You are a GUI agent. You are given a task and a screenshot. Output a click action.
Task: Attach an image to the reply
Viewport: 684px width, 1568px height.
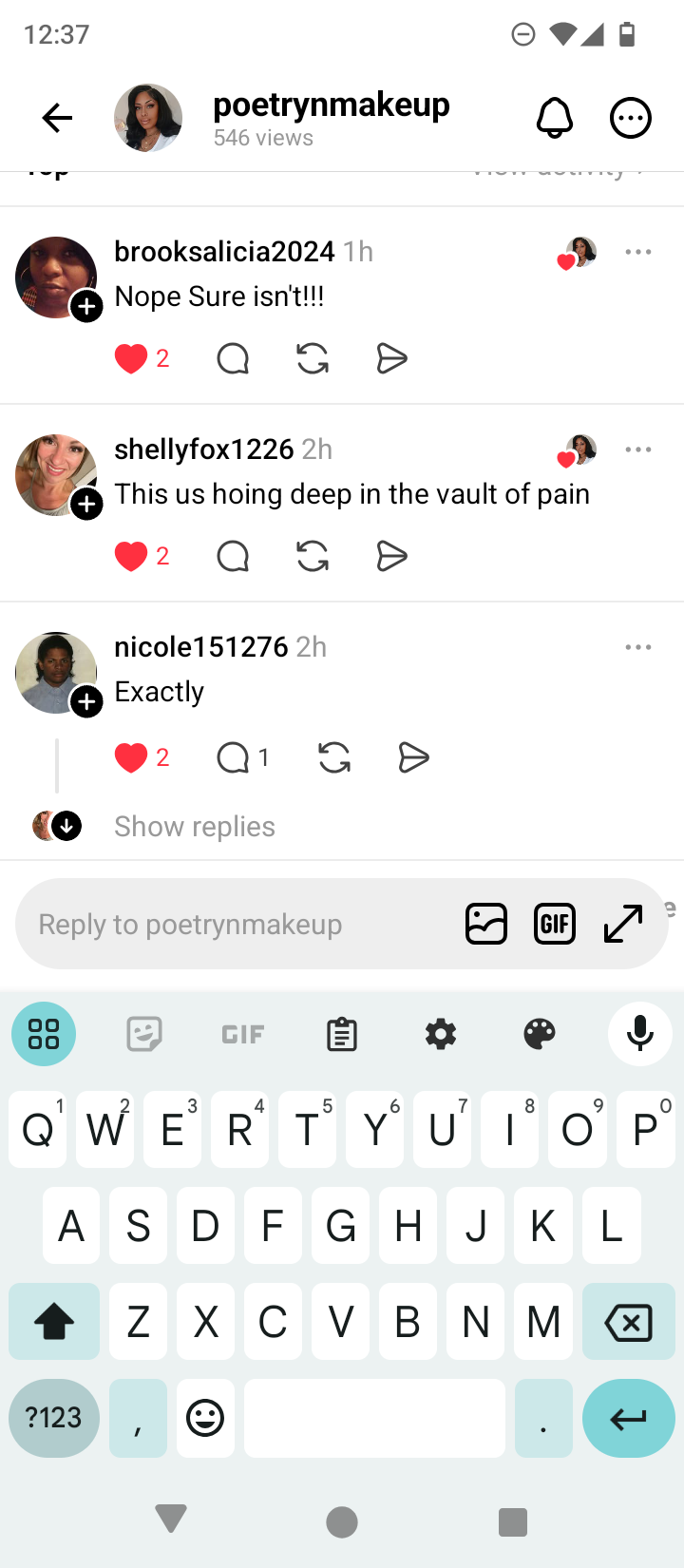coord(486,924)
